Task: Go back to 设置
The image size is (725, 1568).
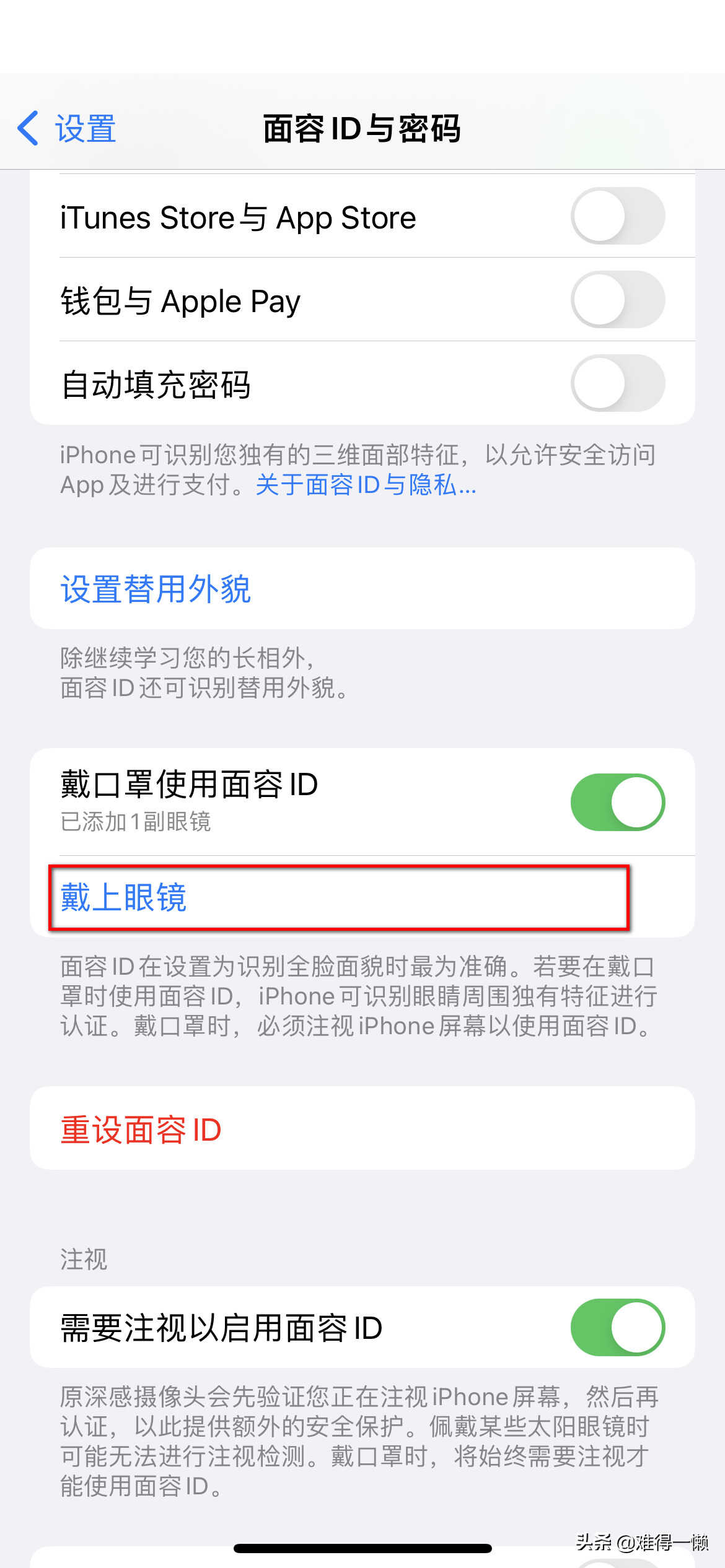Action: 67,129
